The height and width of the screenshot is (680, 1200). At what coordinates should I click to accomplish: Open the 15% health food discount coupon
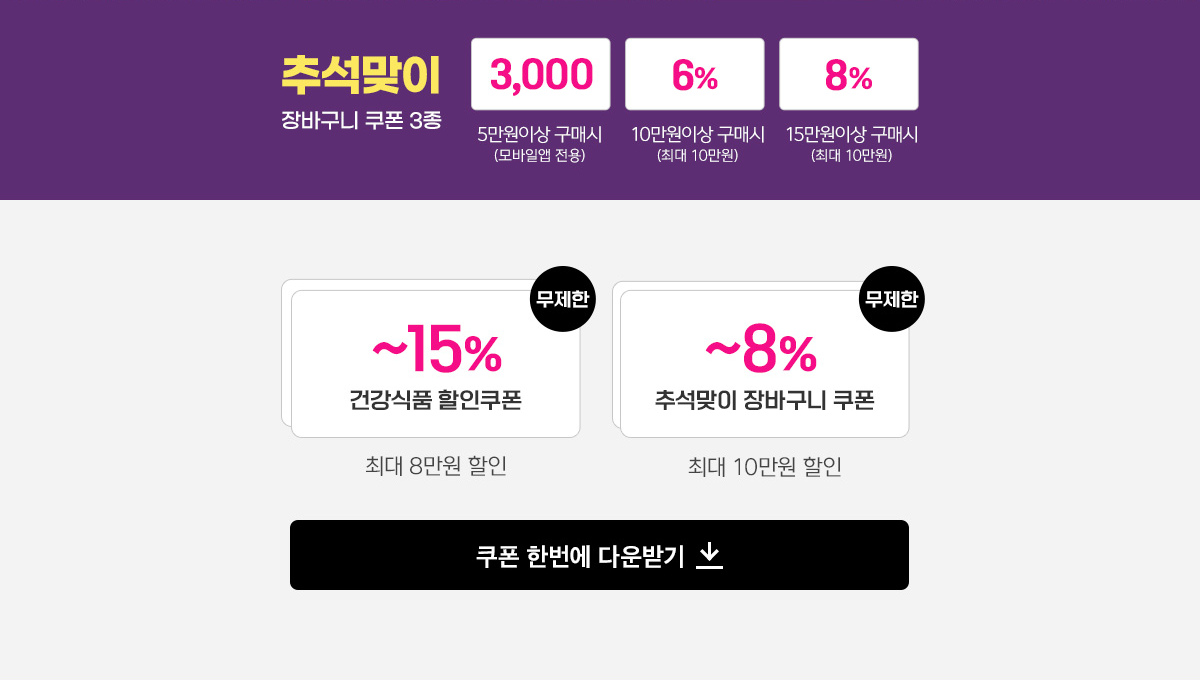click(435, 365)
